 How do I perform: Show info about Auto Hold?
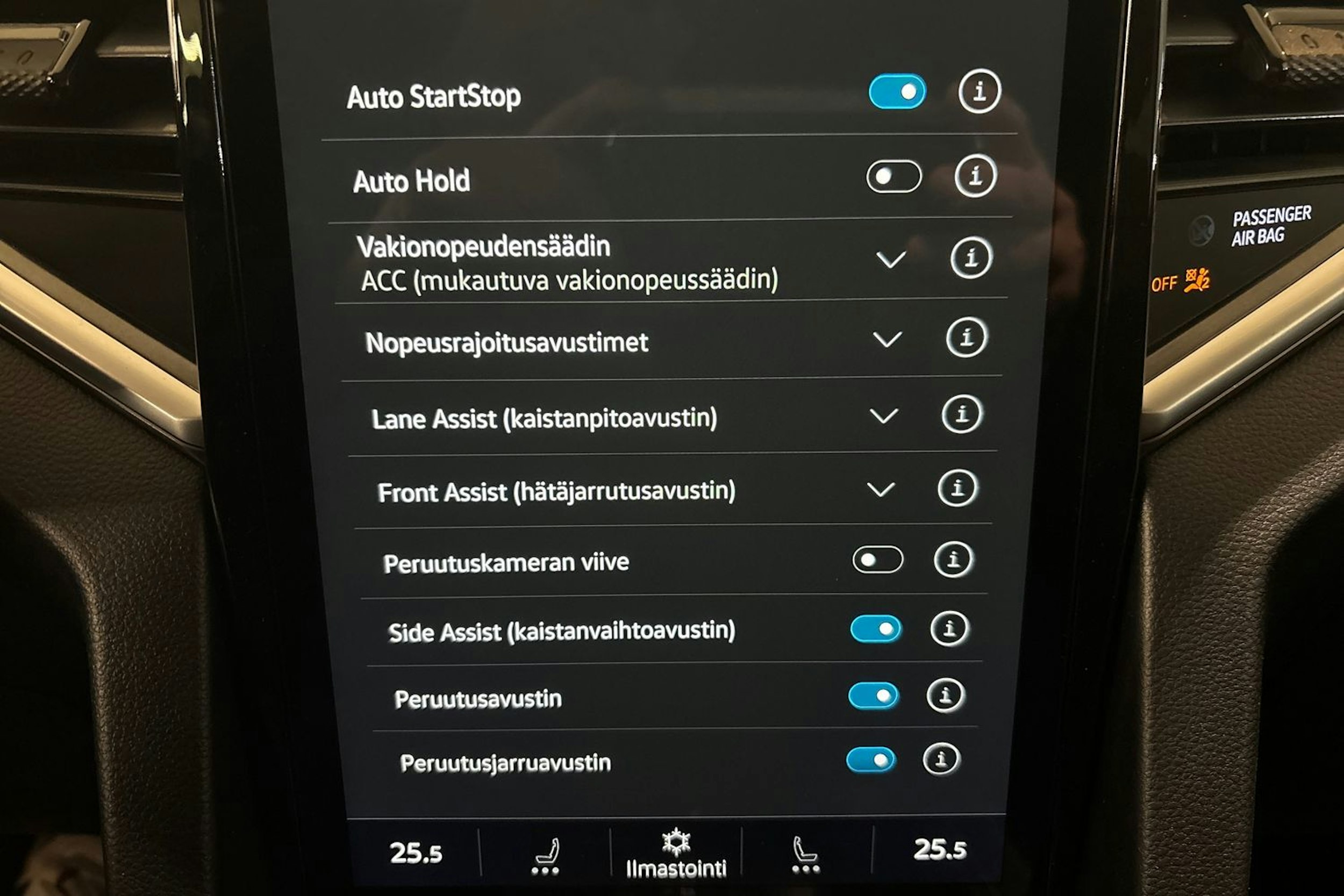tap(975, 175)
